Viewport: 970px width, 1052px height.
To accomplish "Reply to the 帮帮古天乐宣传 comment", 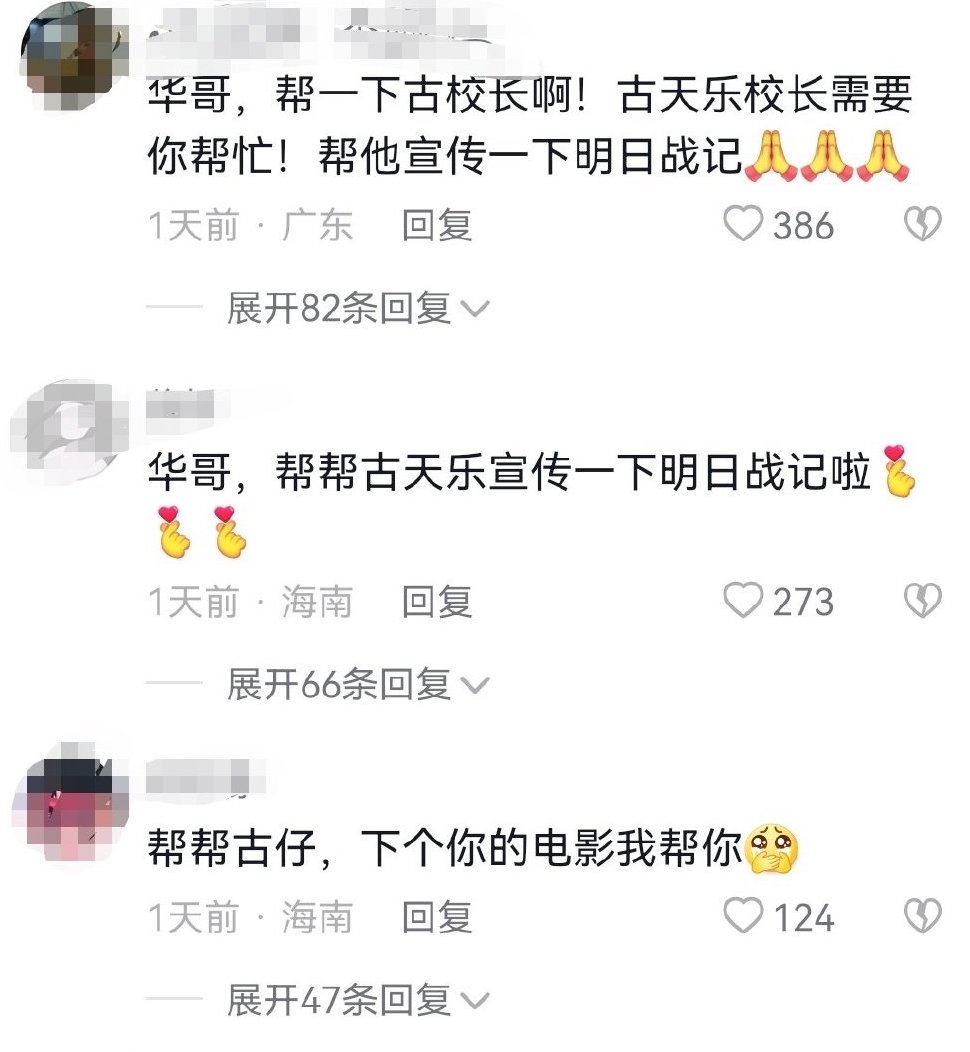I will click(437, 601).
